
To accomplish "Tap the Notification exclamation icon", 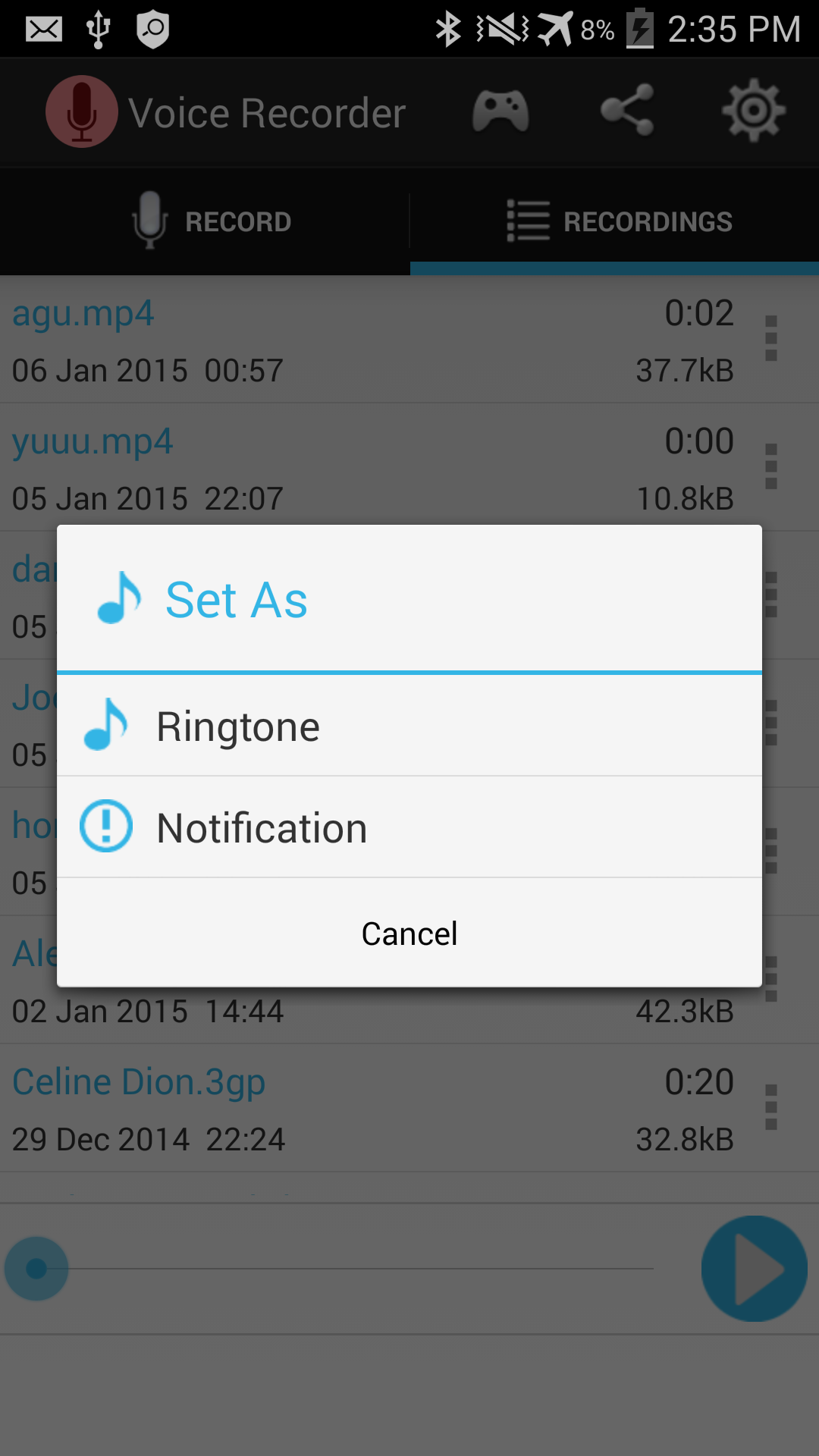I will coord(105,827).
